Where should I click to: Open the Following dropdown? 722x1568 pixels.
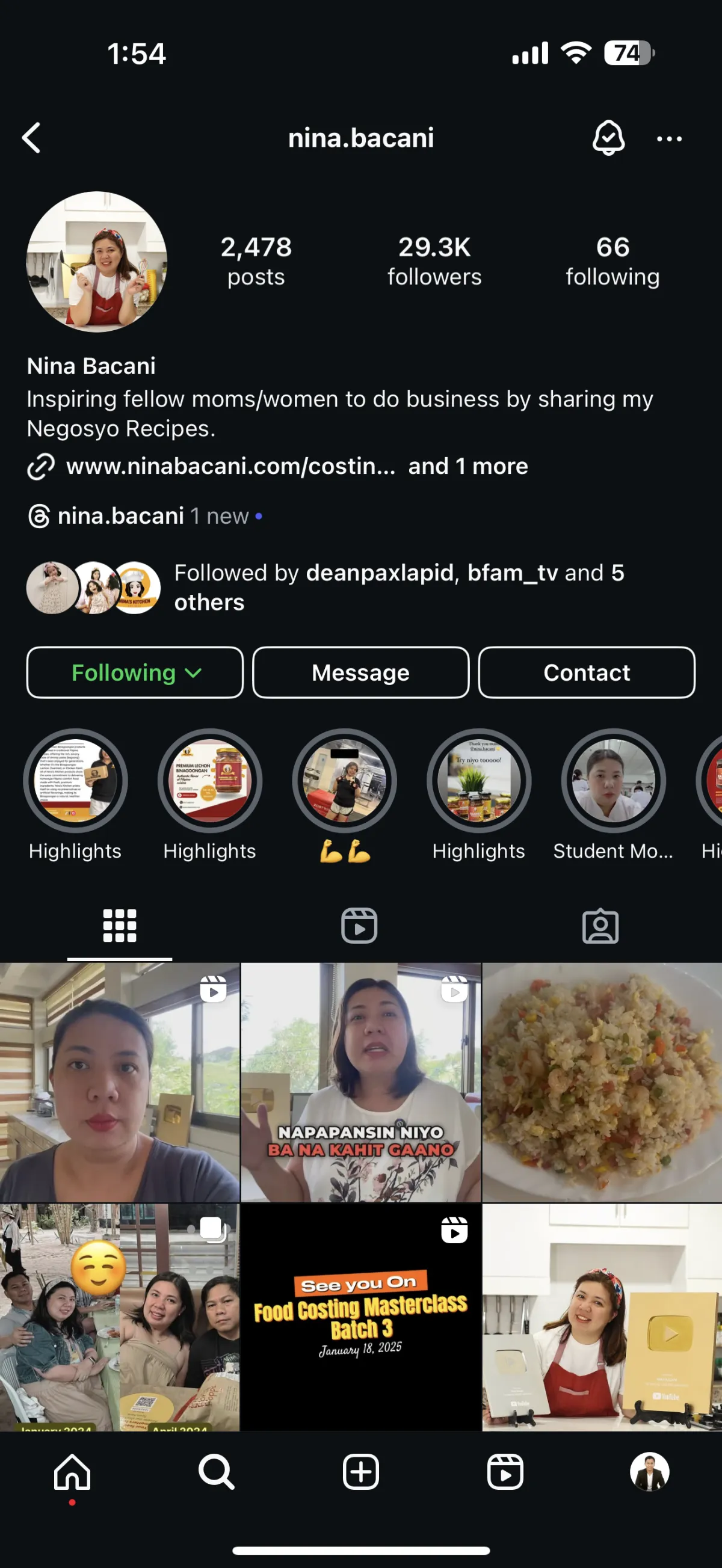[x=135, y=672]
